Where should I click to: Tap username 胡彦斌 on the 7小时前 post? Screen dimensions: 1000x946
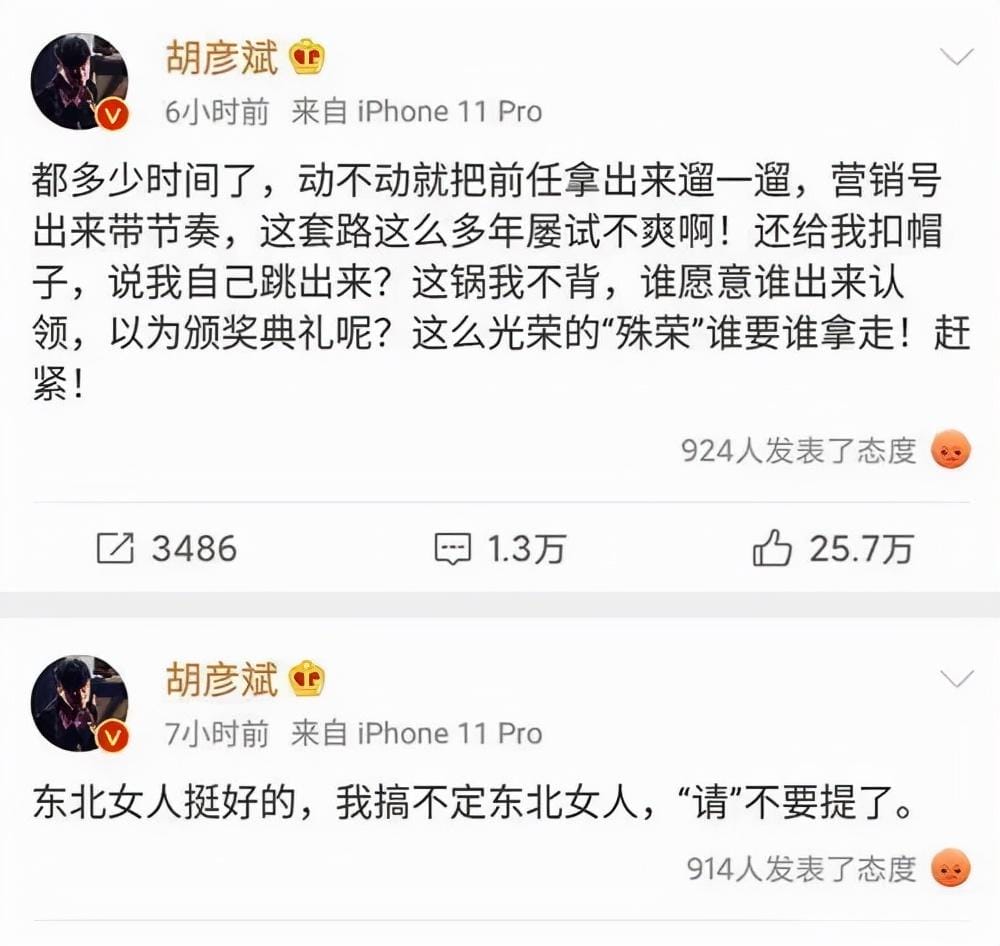point(221,680)
